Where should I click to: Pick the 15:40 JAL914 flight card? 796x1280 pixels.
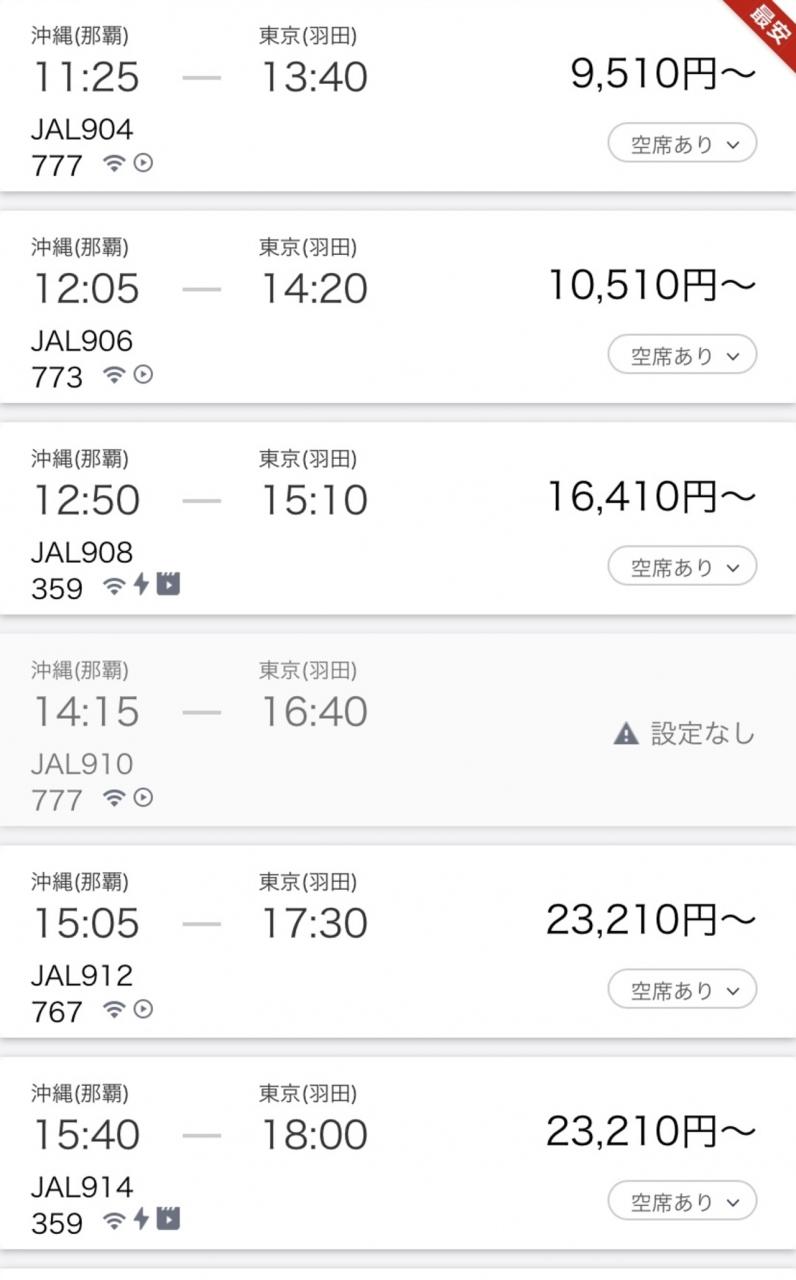pyautogui.click(x=398, y=1153)
